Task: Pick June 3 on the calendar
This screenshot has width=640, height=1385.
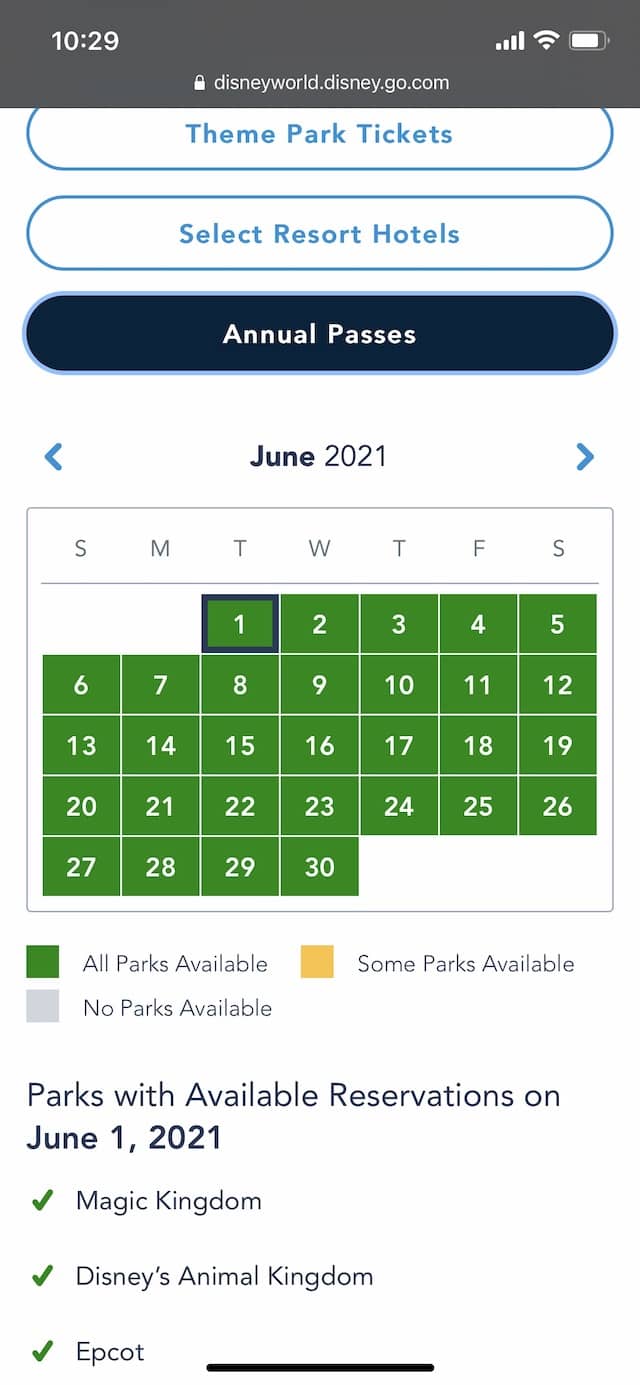Action: coord(399,624)
